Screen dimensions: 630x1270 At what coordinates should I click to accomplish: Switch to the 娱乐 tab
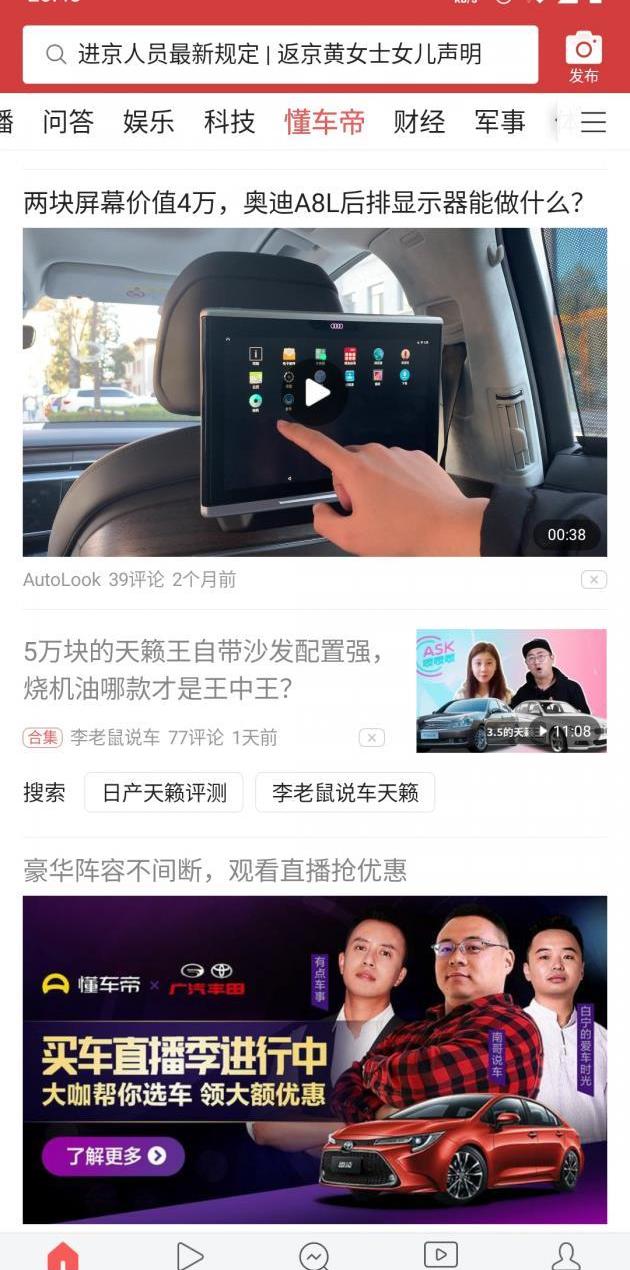pos(148,122)
